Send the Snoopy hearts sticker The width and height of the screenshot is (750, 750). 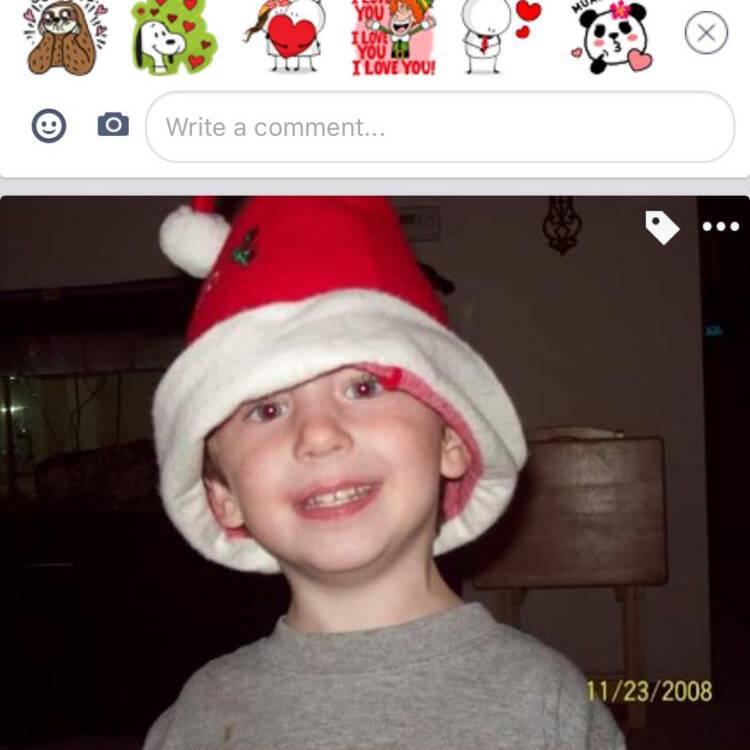coord(172,37)
